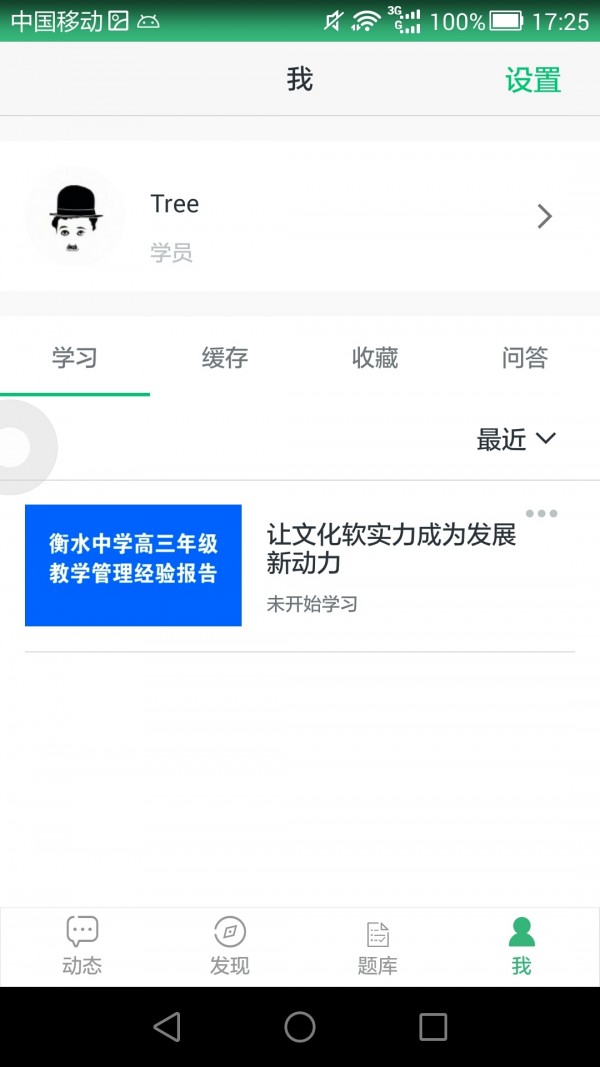The image size is (600, 1067).
Task: Go to the 发现 tab
Action: (230, 946)
